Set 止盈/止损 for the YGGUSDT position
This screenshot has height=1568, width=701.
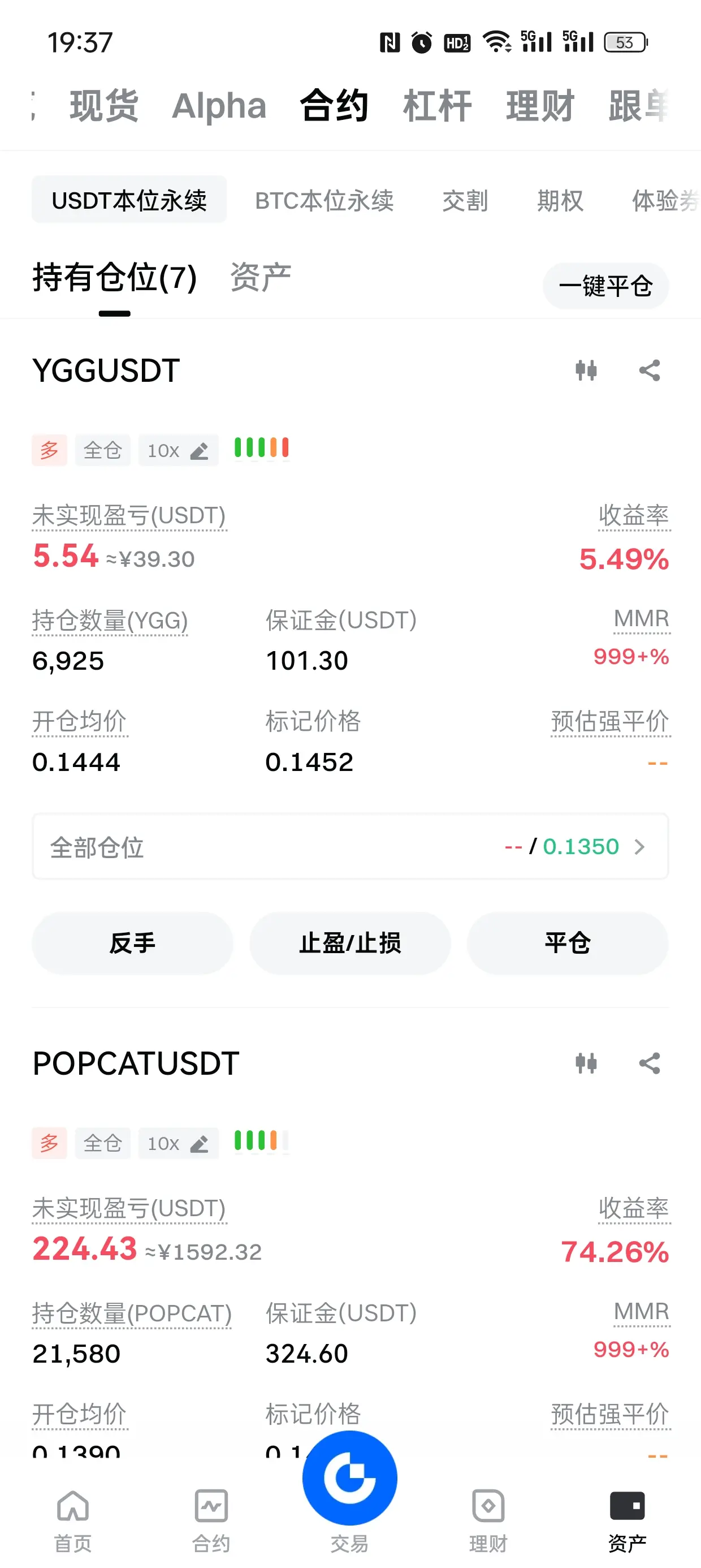pyautogui.click(x=350, y=942)
